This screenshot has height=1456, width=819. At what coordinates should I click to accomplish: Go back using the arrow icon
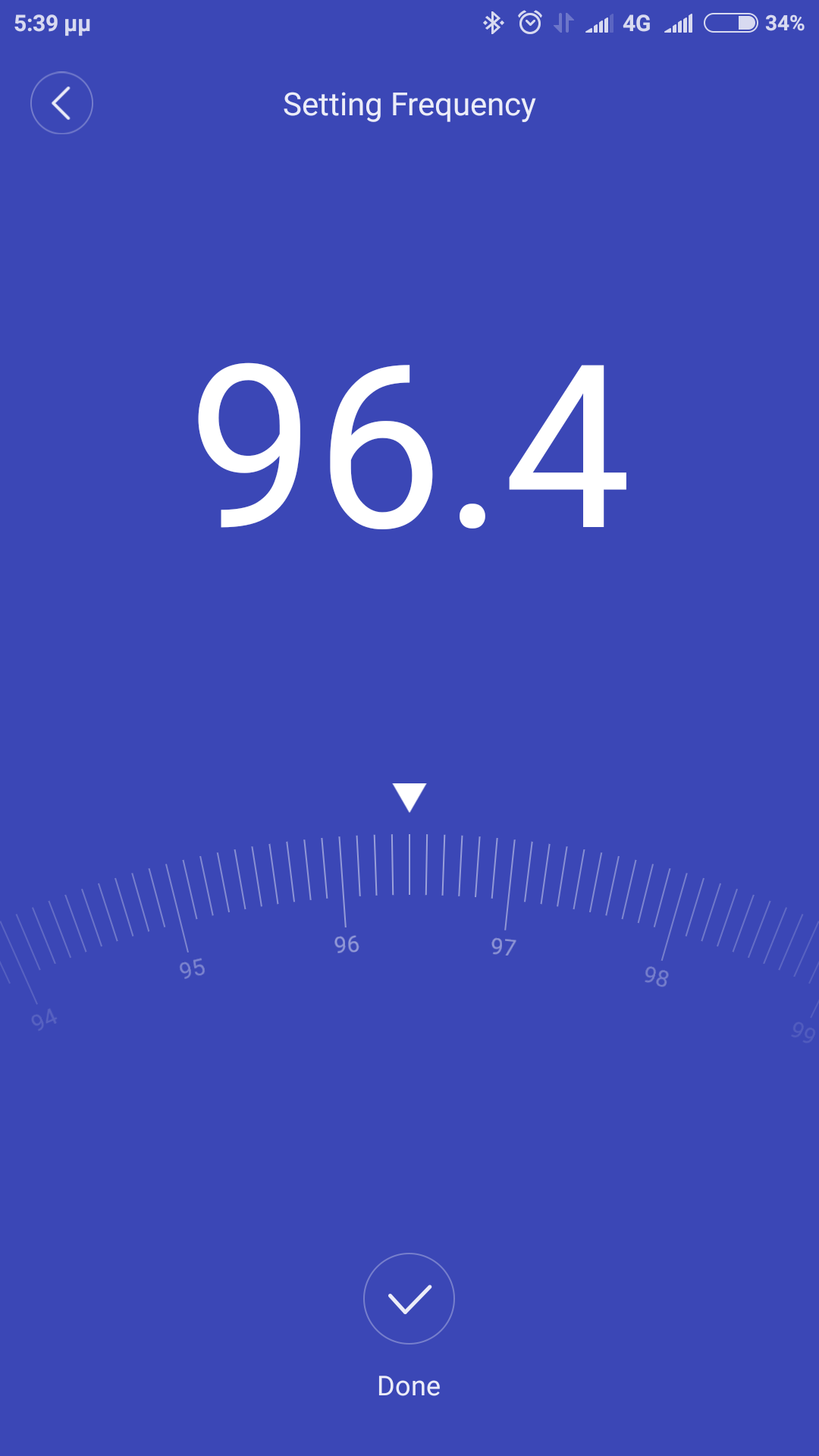point(61,103)
